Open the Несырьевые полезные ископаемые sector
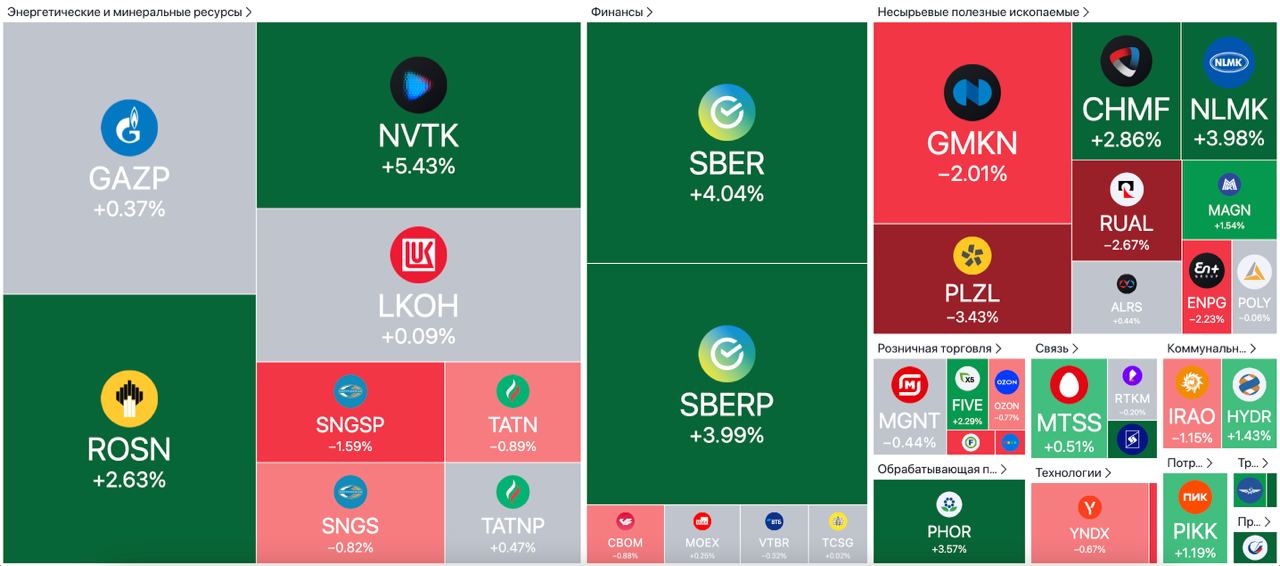 (983, 12)
